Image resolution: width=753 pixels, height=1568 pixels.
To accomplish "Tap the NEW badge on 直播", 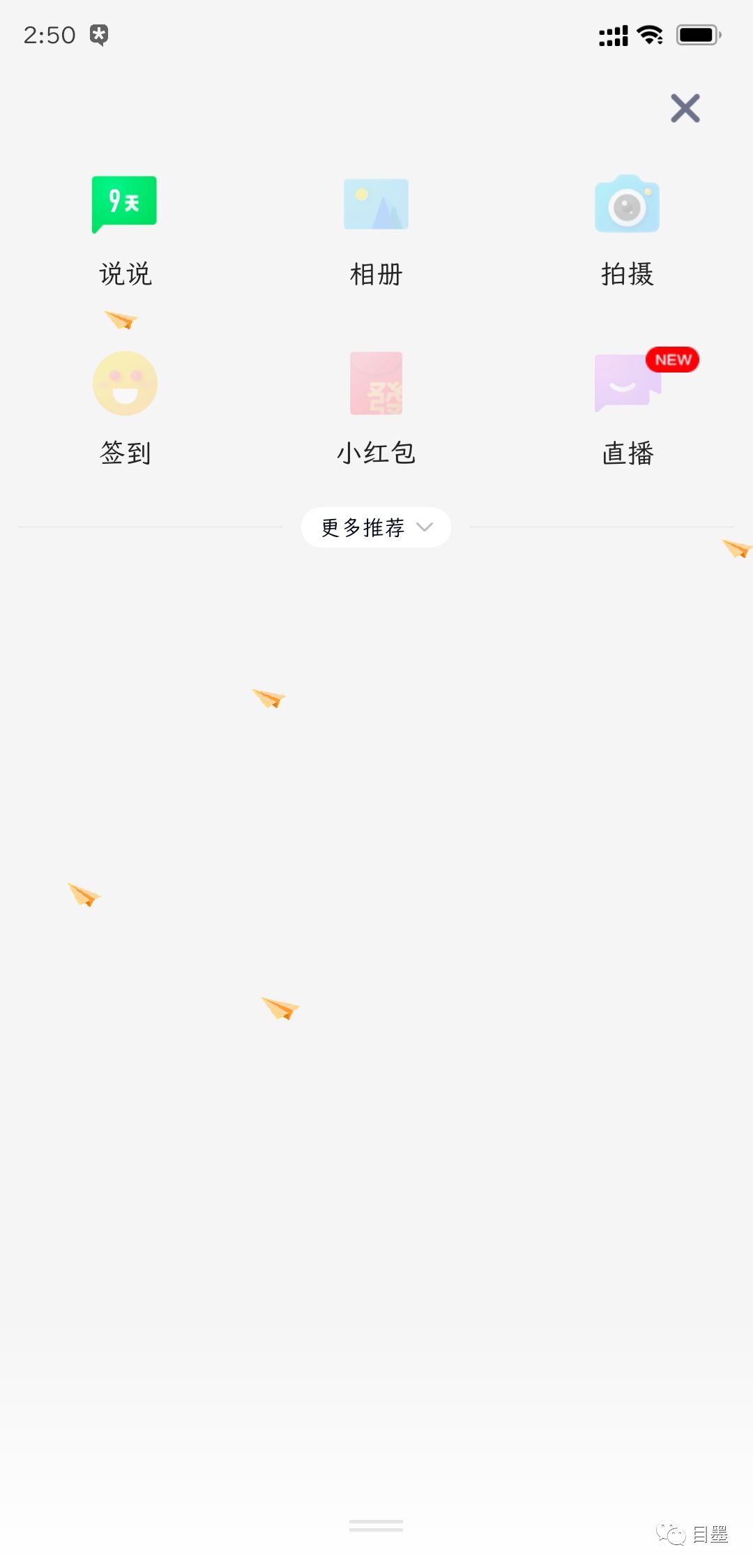I will point(671,360).
